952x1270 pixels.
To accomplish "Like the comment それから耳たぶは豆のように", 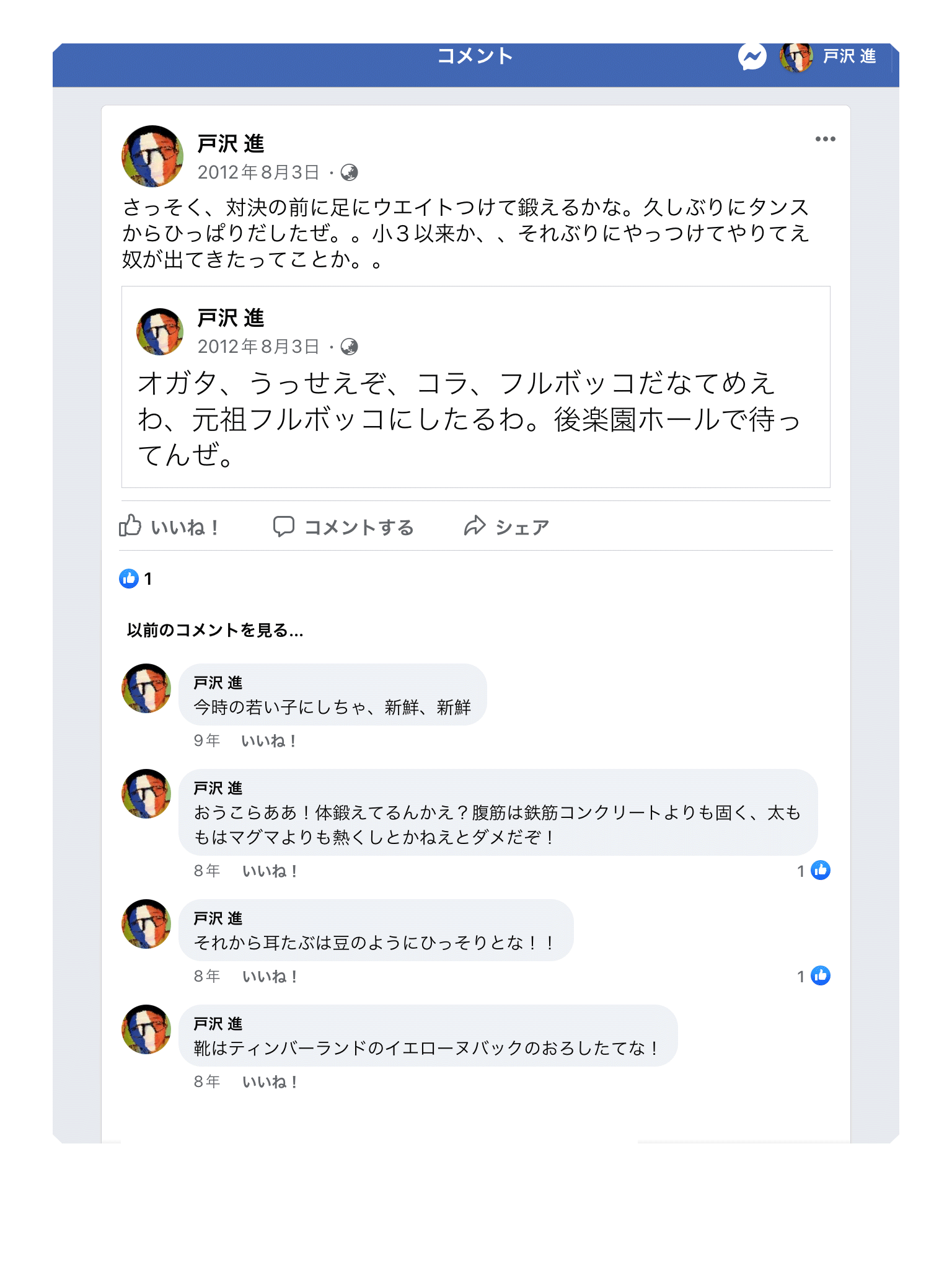I will [x=270, y=977].
